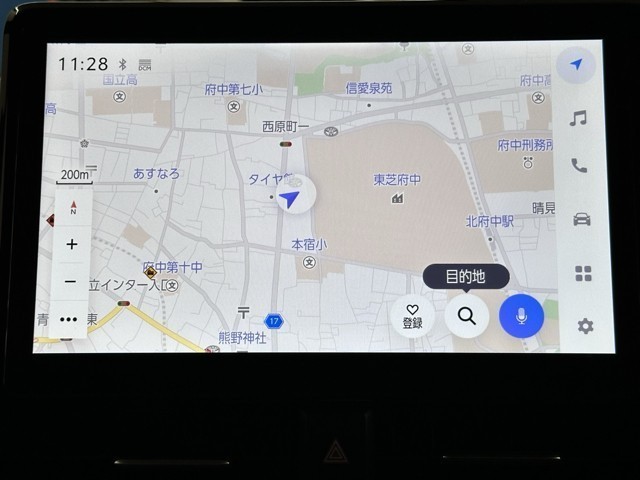Tap the voice search microphone button

pos(521,316)
